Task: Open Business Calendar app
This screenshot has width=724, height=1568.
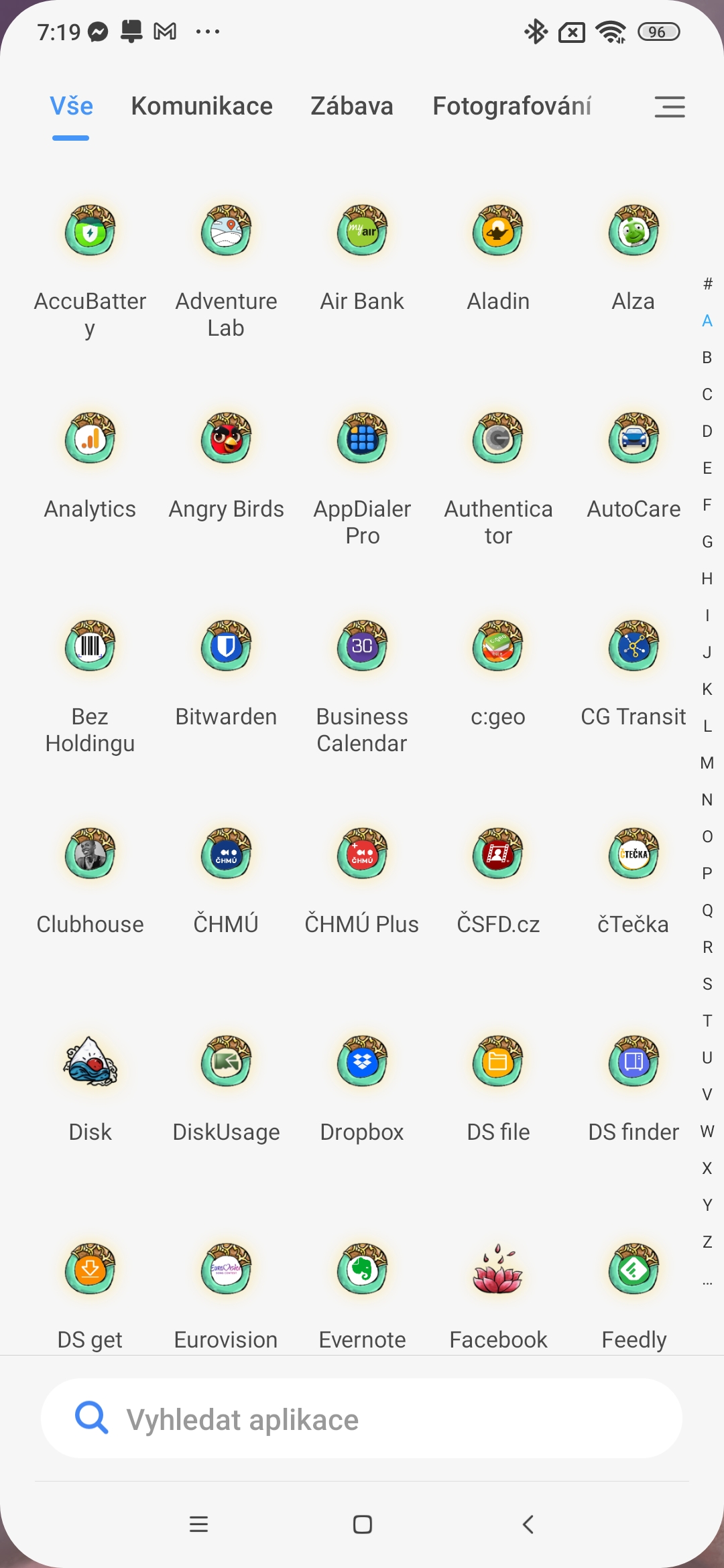Action: [362, 647]
